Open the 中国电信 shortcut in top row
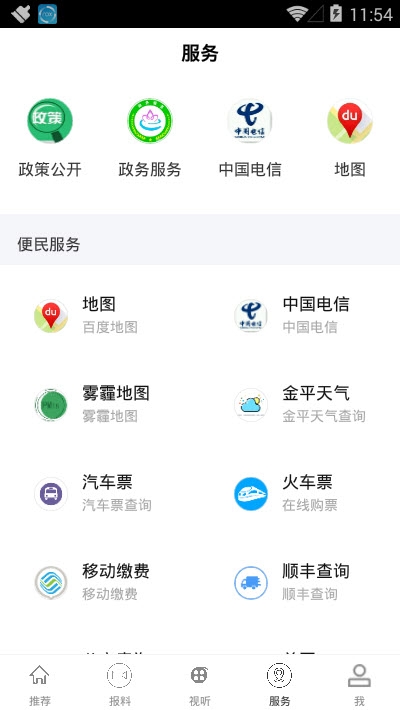 coord(250,138)
